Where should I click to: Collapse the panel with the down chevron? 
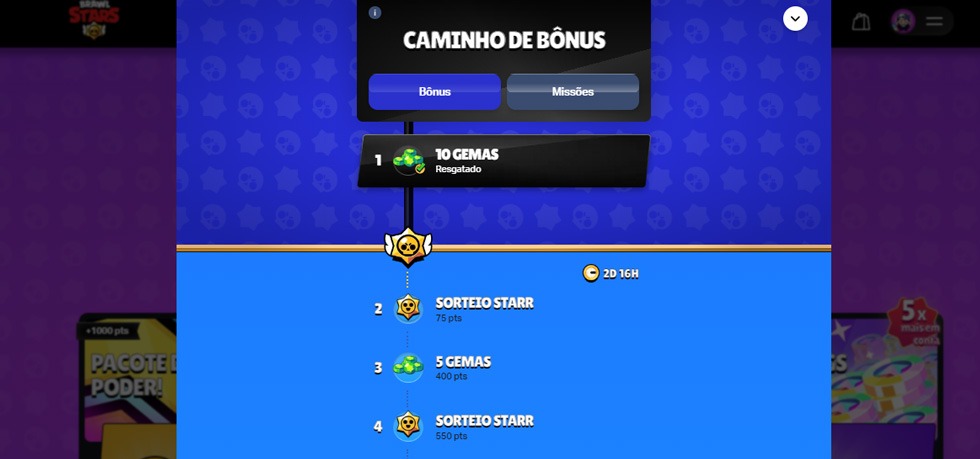tap(795, 19)
